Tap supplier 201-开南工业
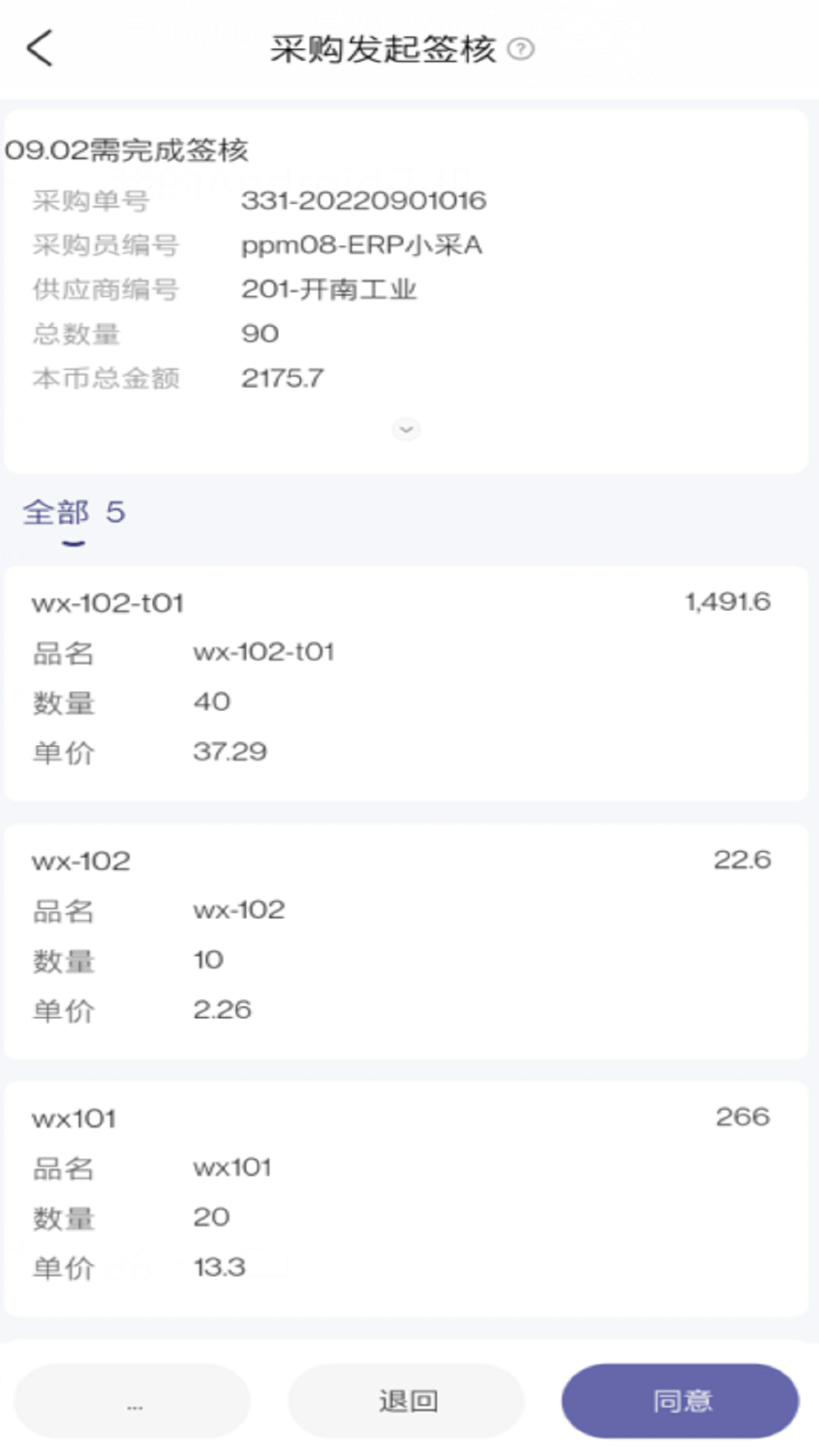 click(328, 289)
